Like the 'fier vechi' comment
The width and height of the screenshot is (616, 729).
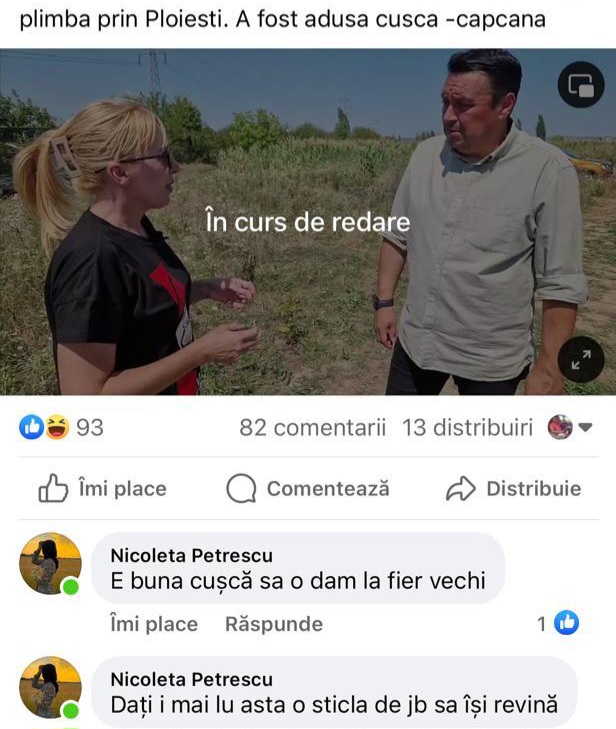coord(153,624)
